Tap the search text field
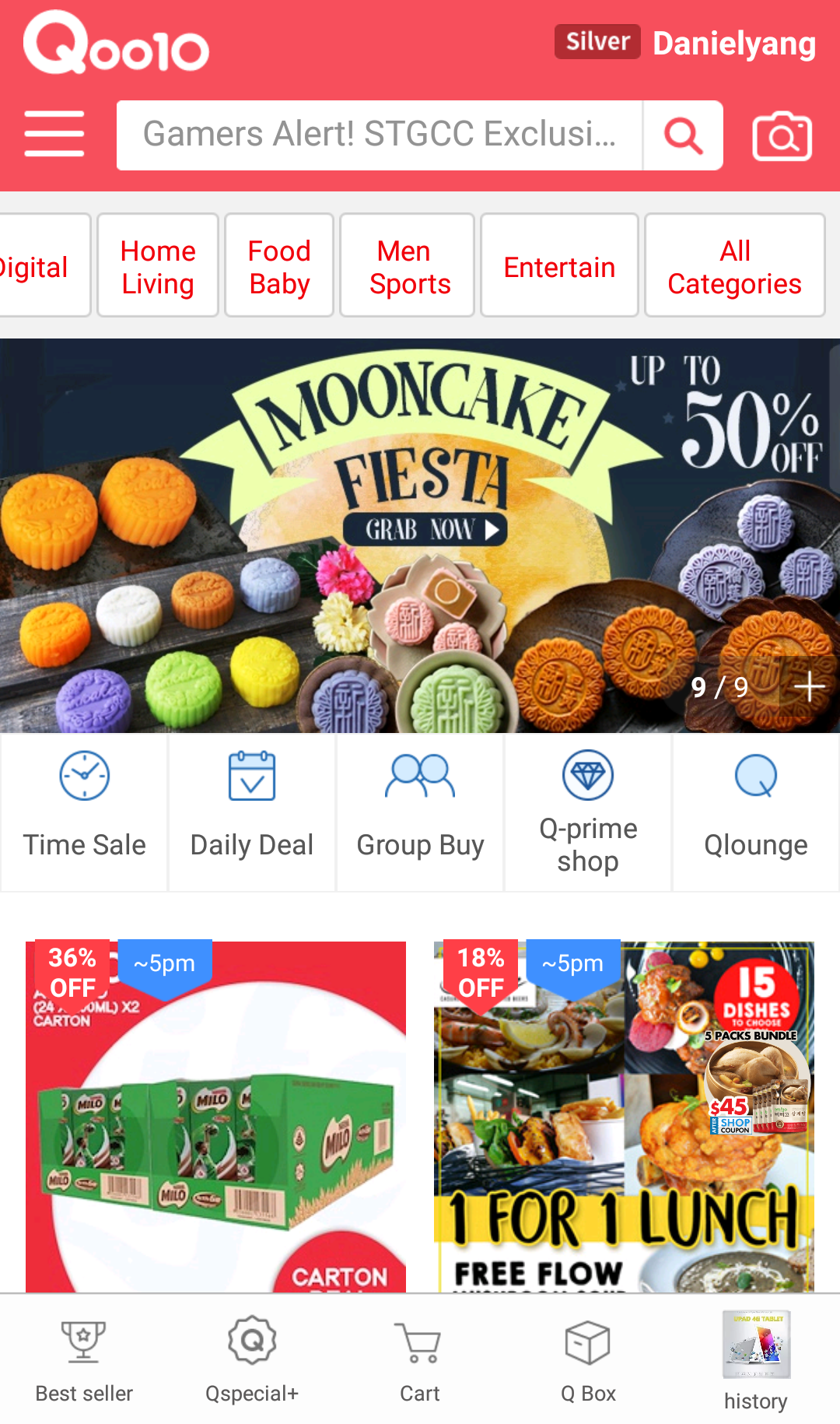840x1424 pixels. point(380,135)
